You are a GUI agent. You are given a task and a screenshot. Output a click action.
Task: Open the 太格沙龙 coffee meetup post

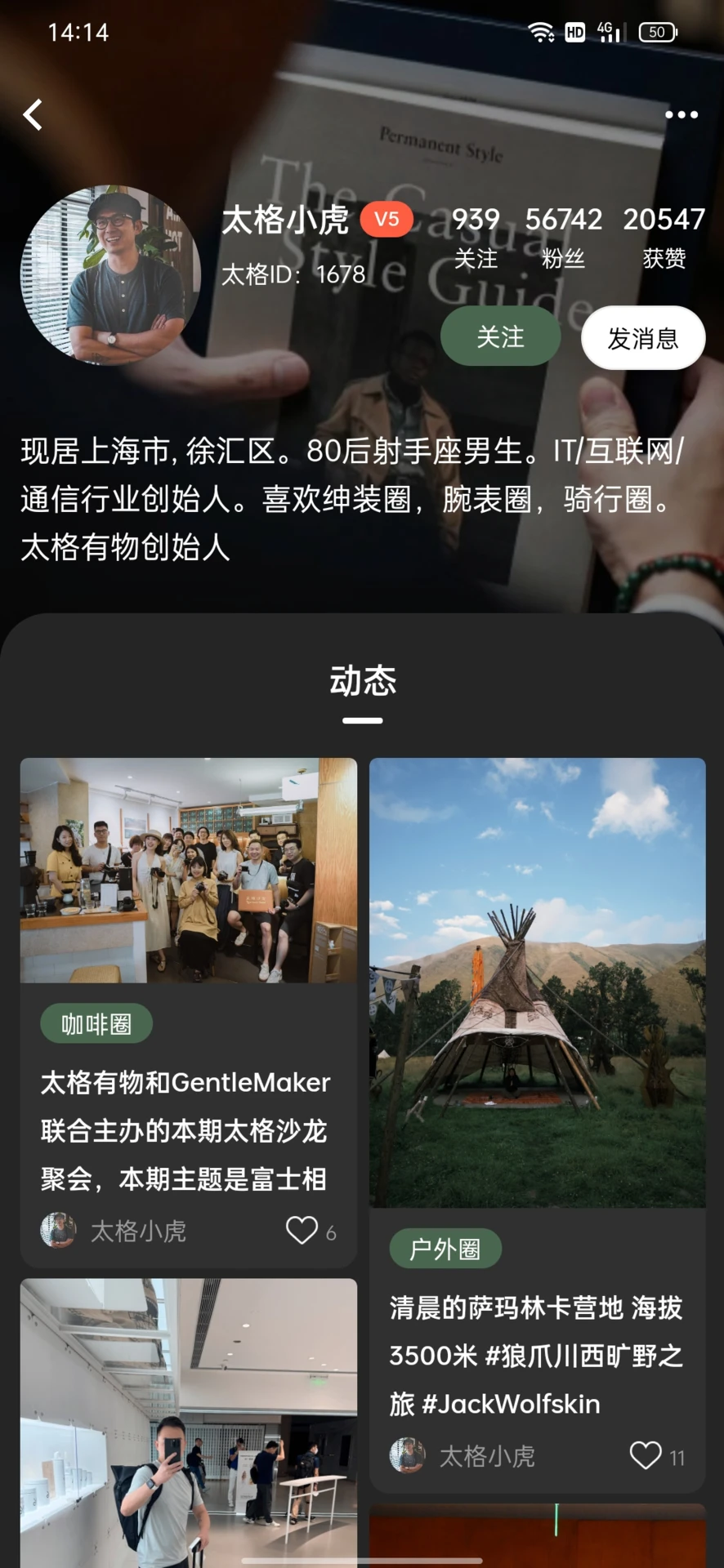pos(189,1013)
